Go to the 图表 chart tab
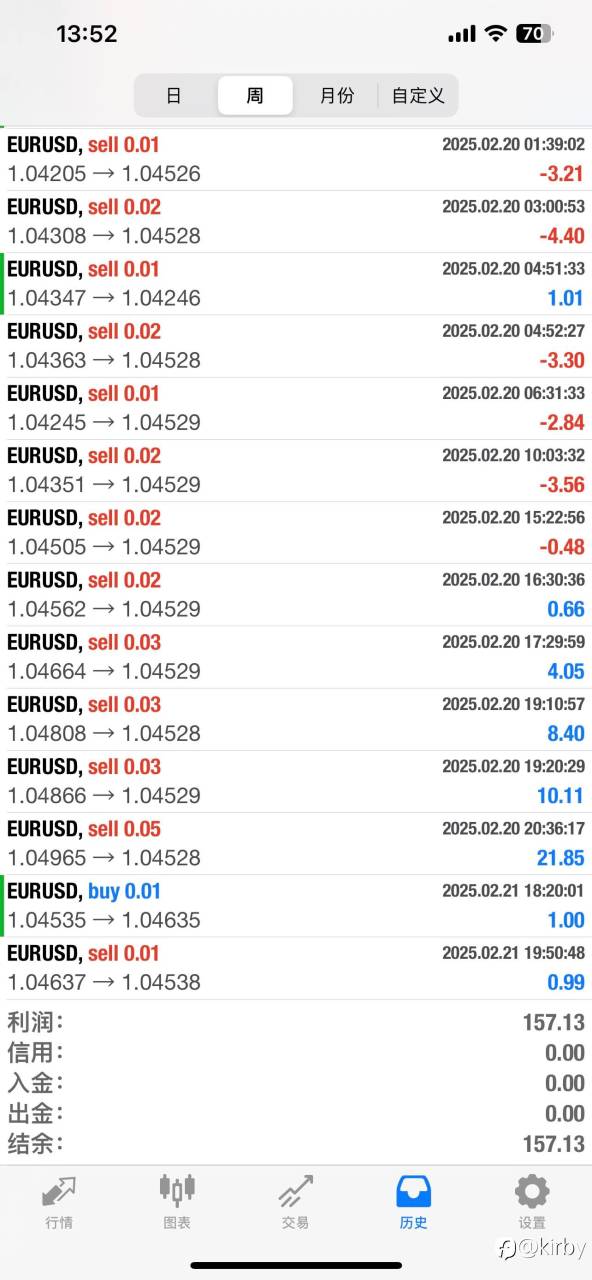Image resolution: width=592 pixels, height=1280 pixels. [x=177, y=1202]
